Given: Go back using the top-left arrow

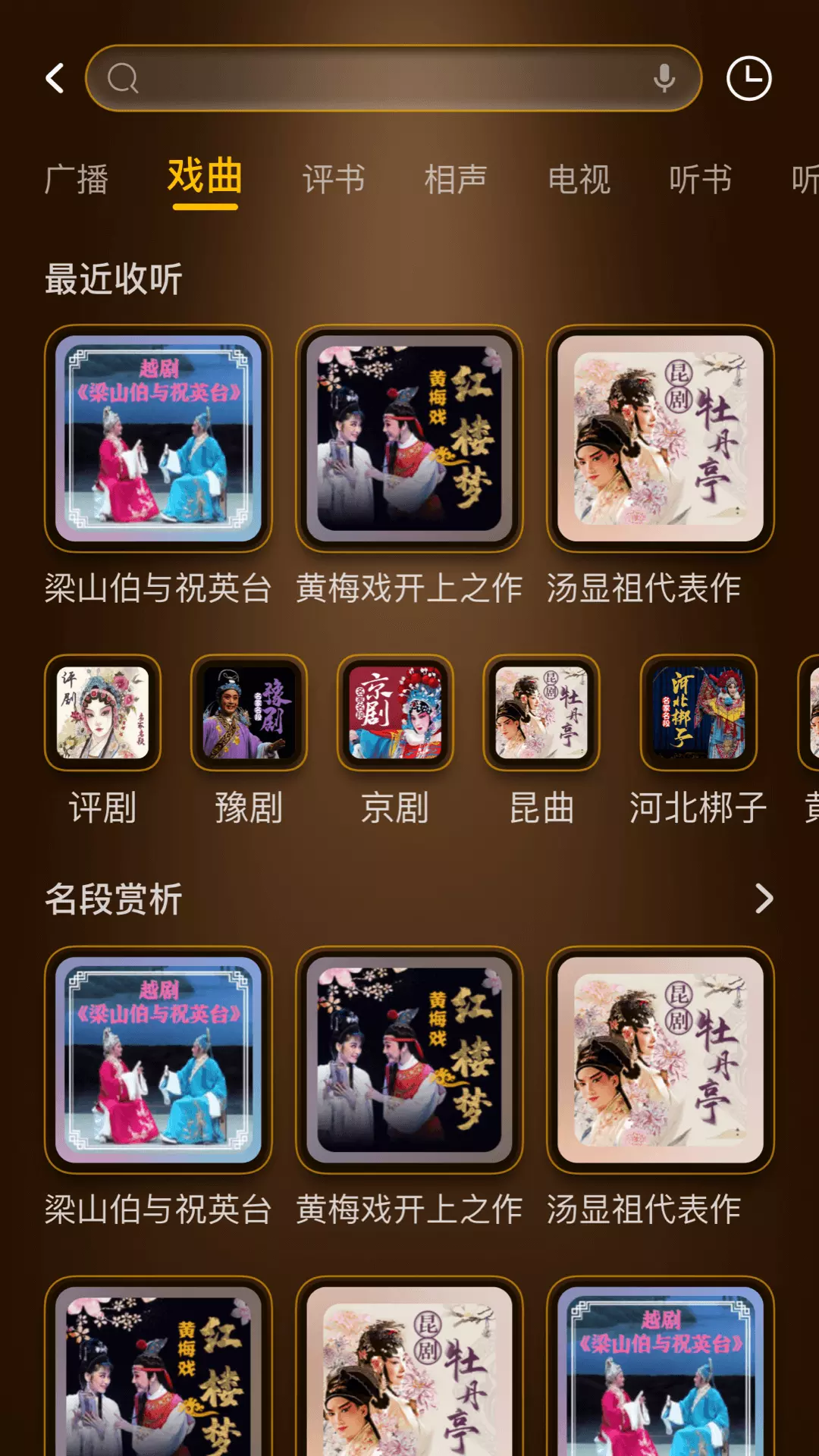Looking at the screenshot, I should [x=55, y=78].
